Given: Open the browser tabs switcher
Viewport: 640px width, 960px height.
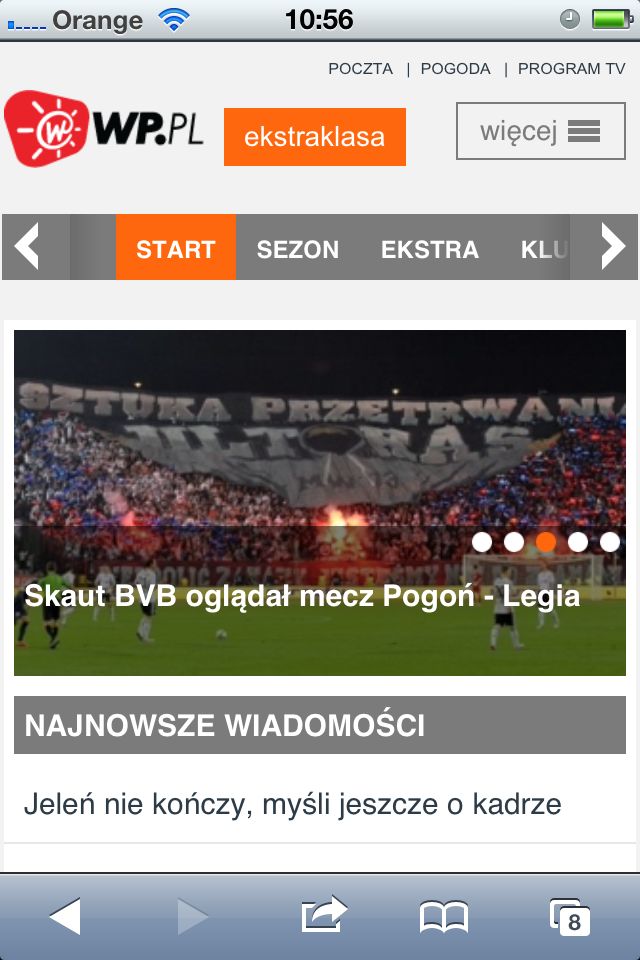Looking at the screenshot, I should click(570, 916).
